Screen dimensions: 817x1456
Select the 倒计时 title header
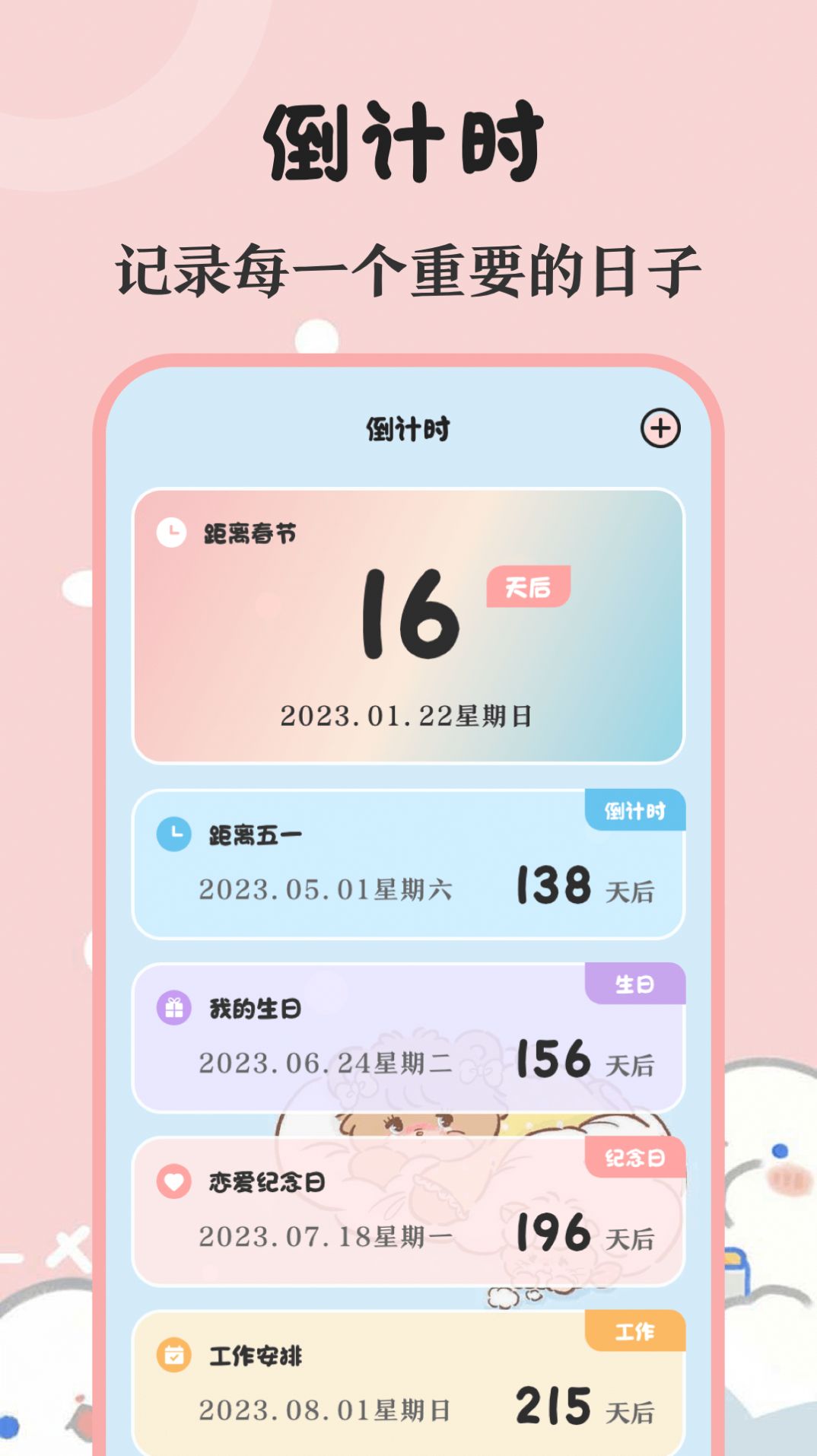408,429
